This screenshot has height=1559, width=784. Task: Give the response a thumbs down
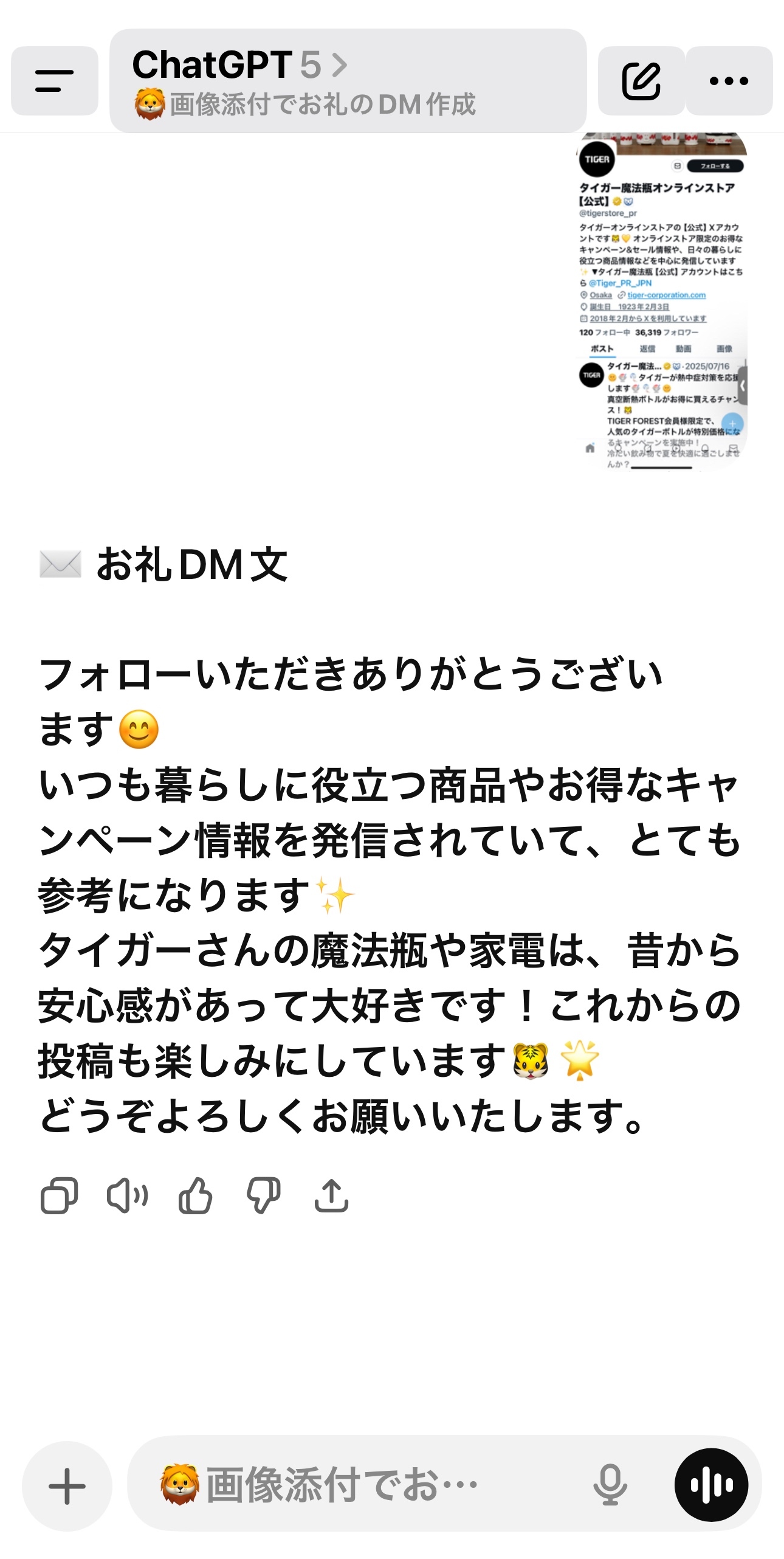pyautogui.click(x=263, y=1196)
